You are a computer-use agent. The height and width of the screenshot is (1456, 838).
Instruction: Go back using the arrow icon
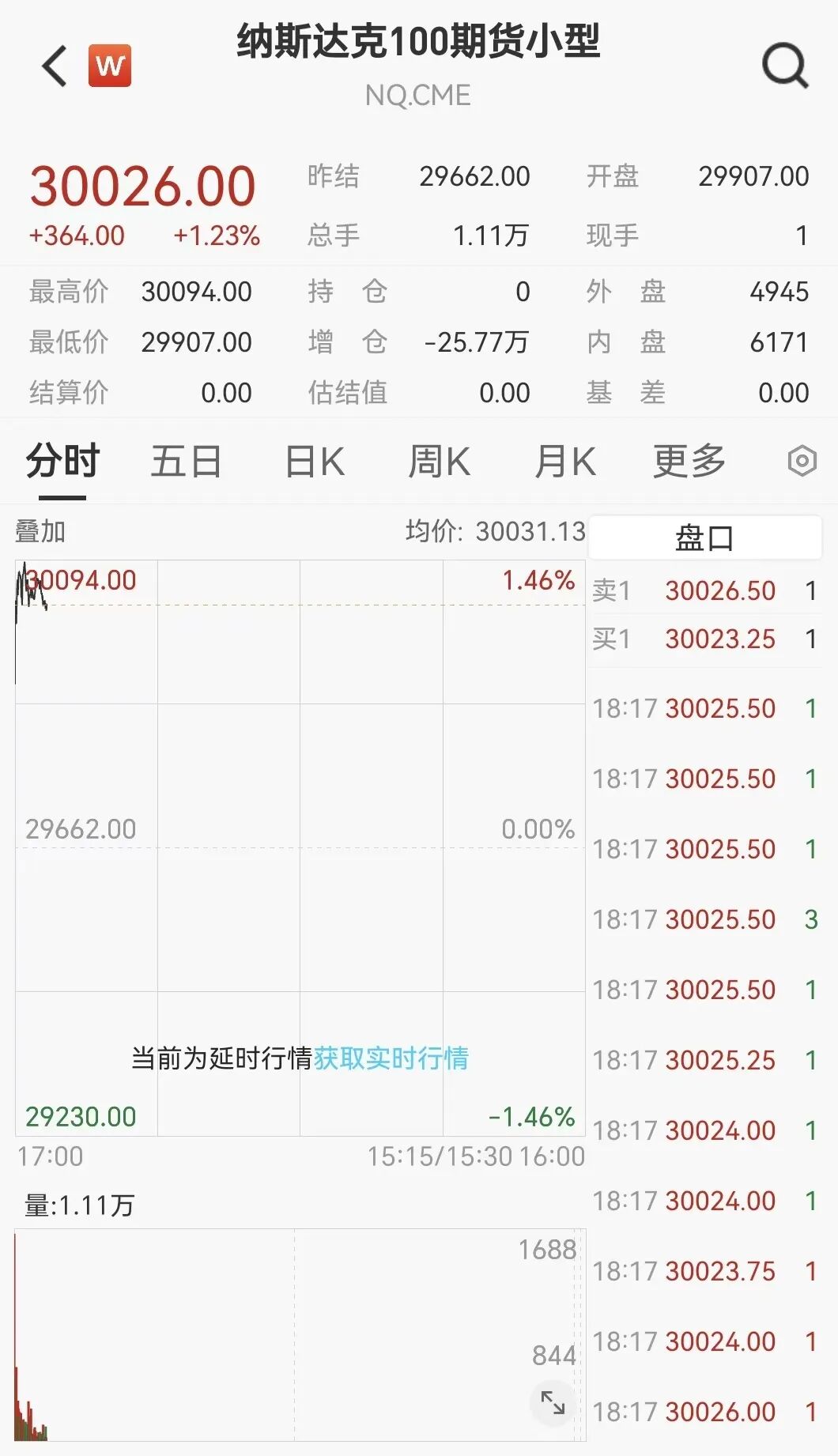(x=55, y=66)
